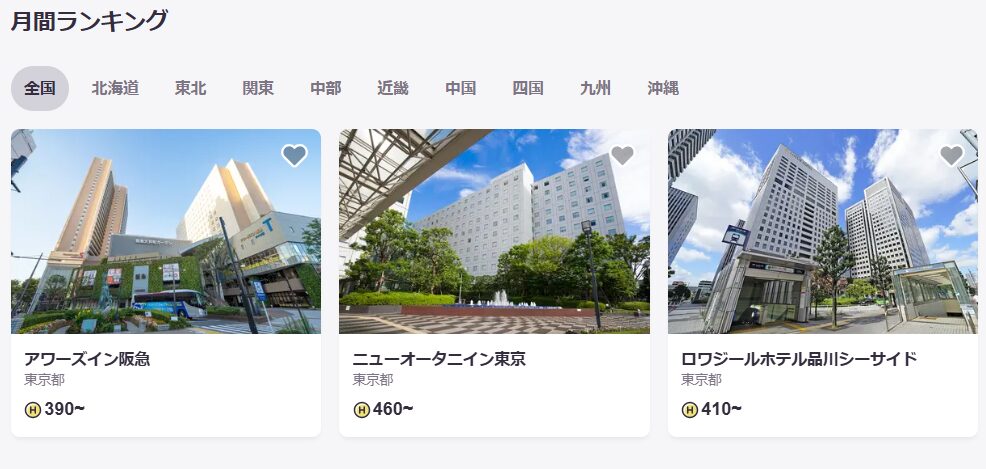This screenshot has height=469, width=986.
Task: Show 関東 region ranking
Action: tap(258, 88)
